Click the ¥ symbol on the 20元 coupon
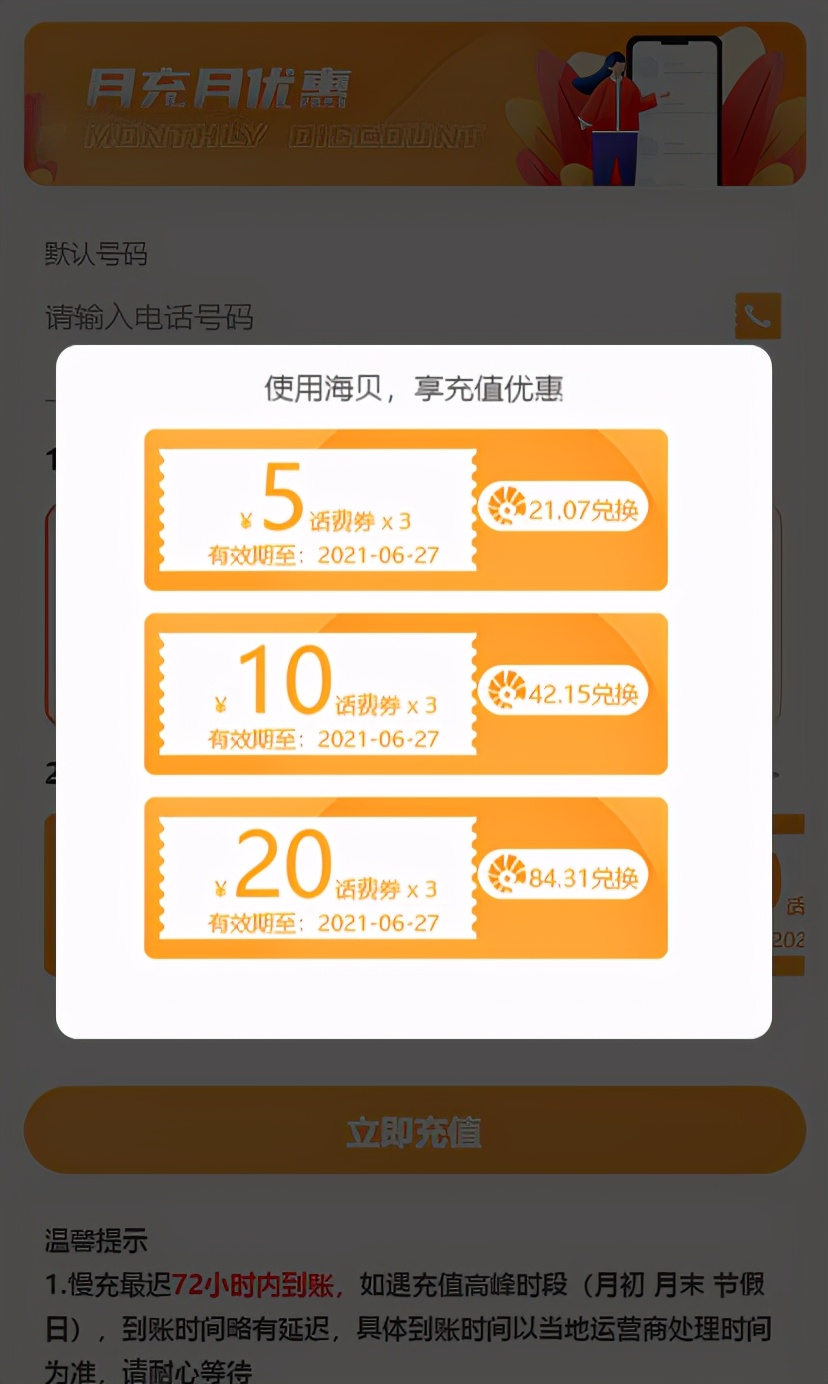 (222, 884)
